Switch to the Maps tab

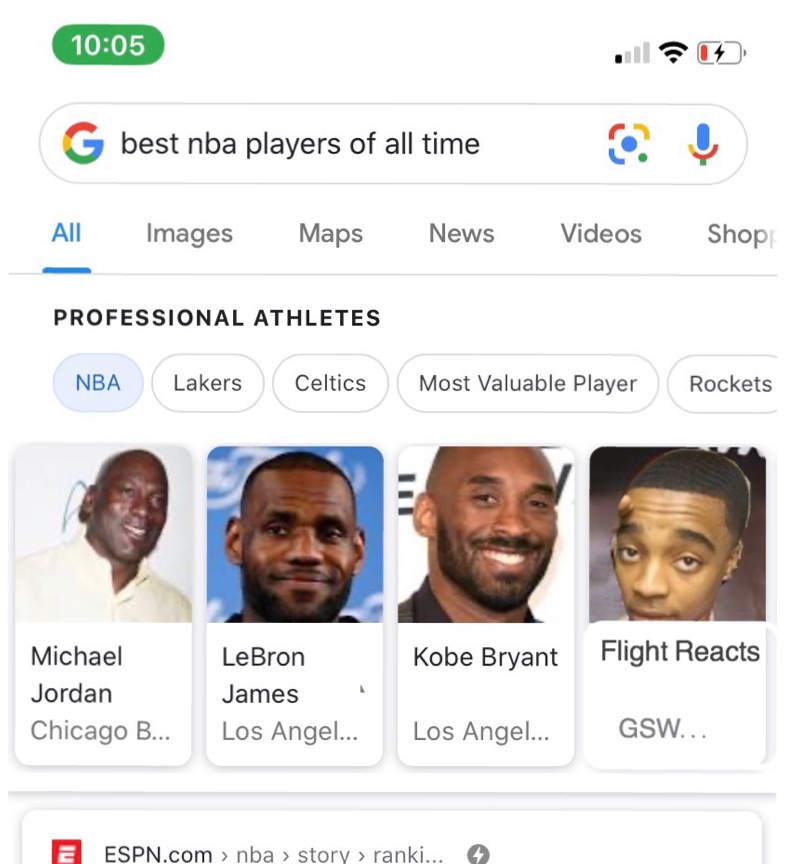[330, 234]
